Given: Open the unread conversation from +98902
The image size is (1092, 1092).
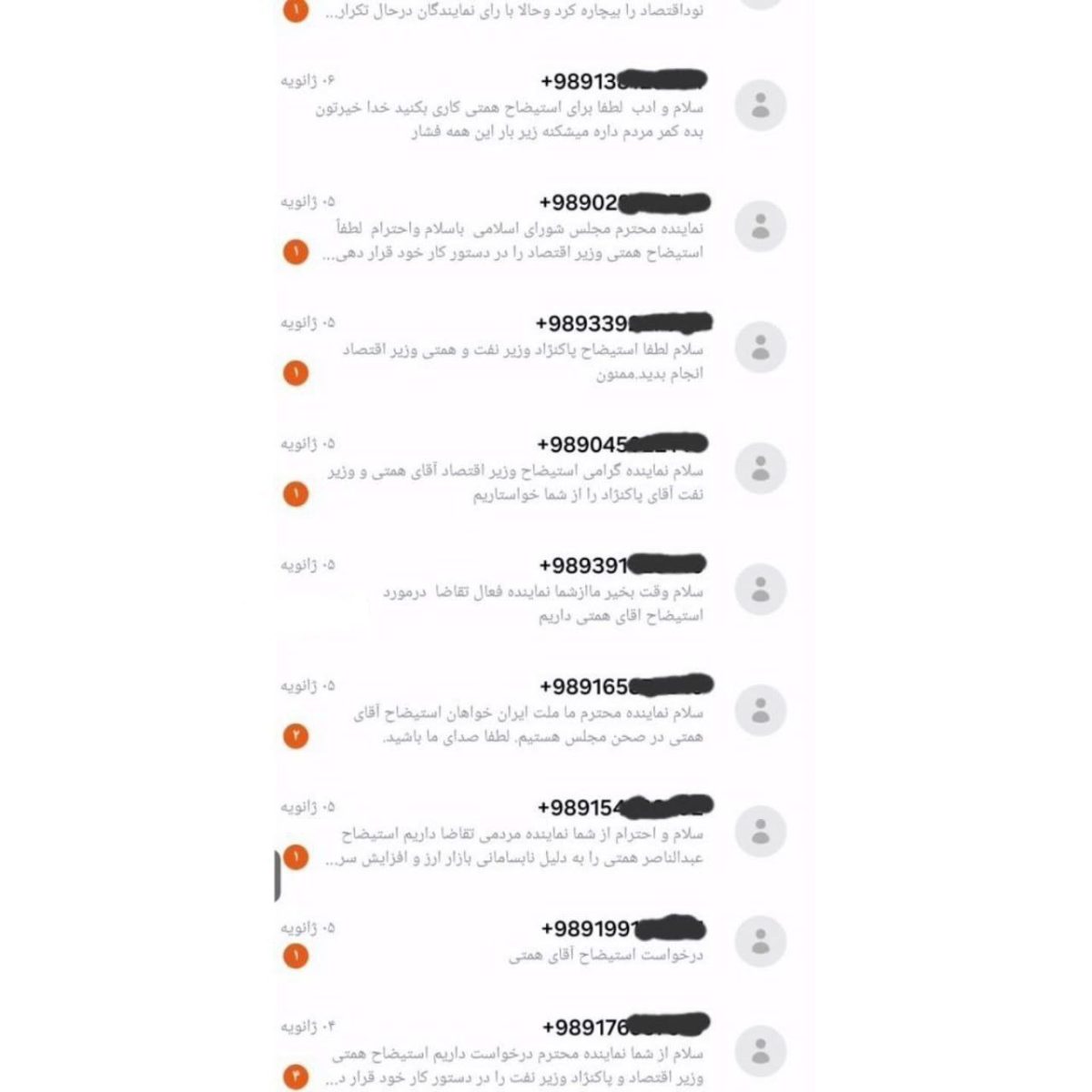Looking at the screenshot, I should click(510, 228).
